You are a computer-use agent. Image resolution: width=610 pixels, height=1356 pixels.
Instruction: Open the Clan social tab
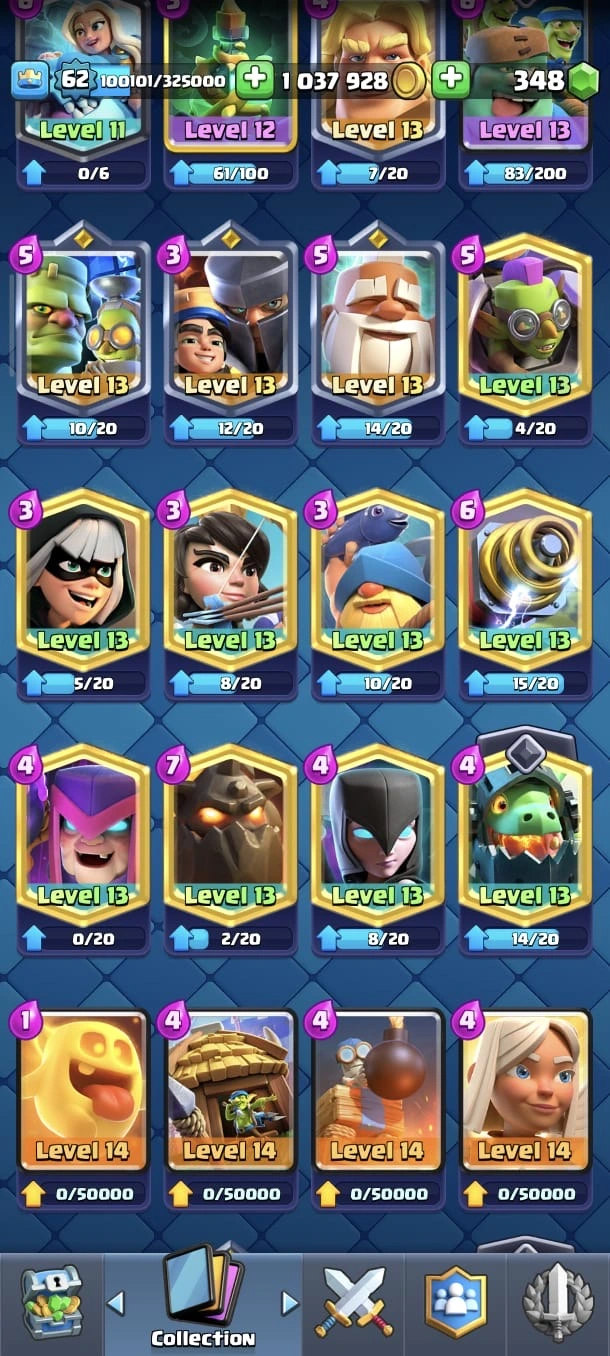click(x=455, y=1302)
